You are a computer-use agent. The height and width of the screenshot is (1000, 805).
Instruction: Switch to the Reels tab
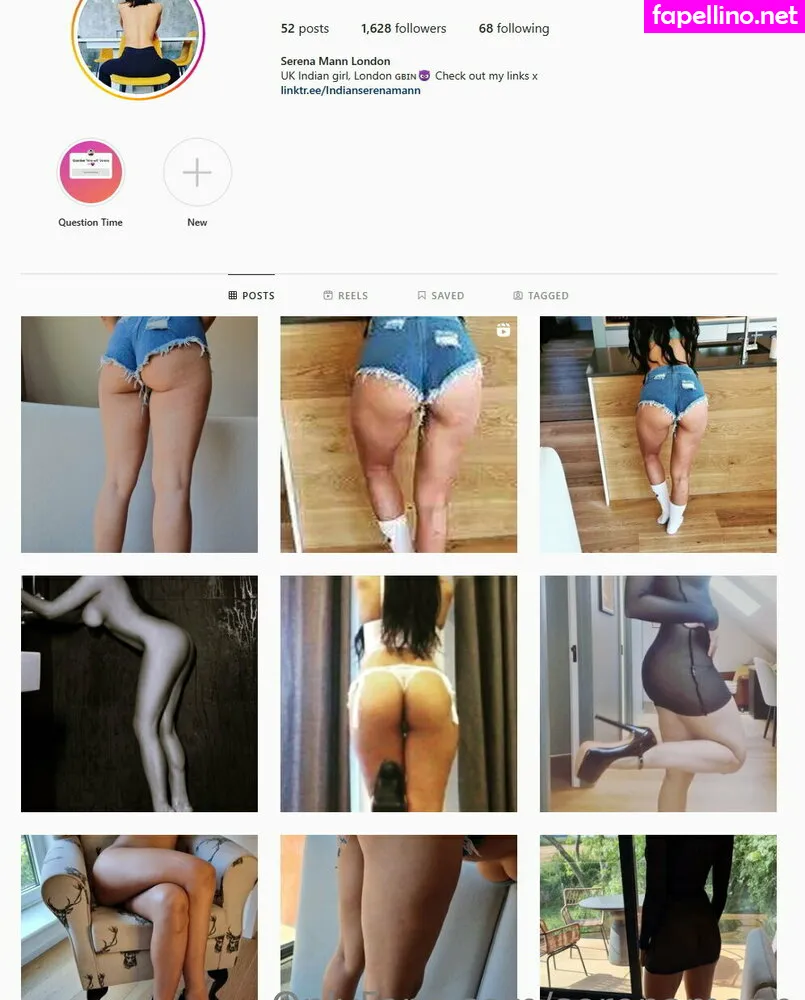click(x=346, y=296)
